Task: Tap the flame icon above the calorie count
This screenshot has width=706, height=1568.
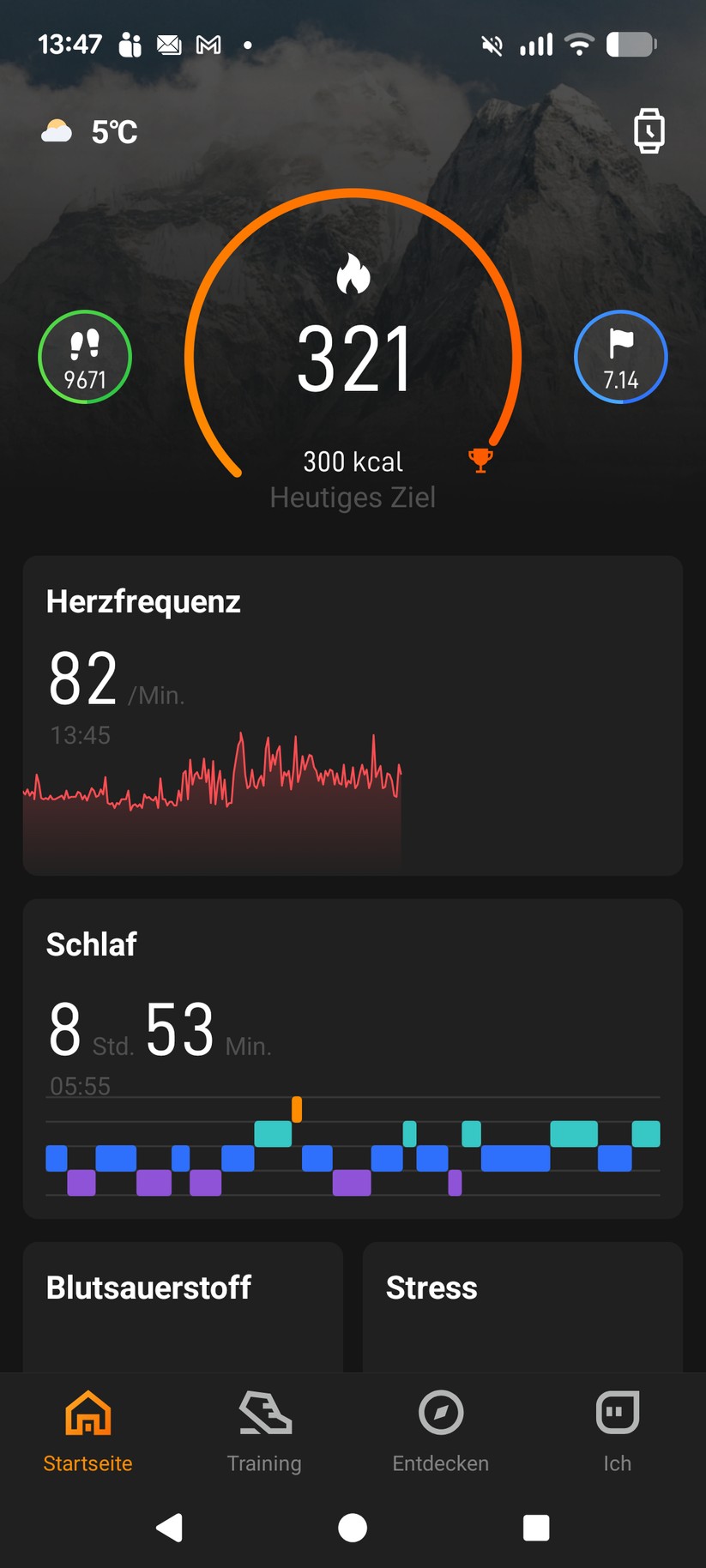Action: click(x=353, y=274)
